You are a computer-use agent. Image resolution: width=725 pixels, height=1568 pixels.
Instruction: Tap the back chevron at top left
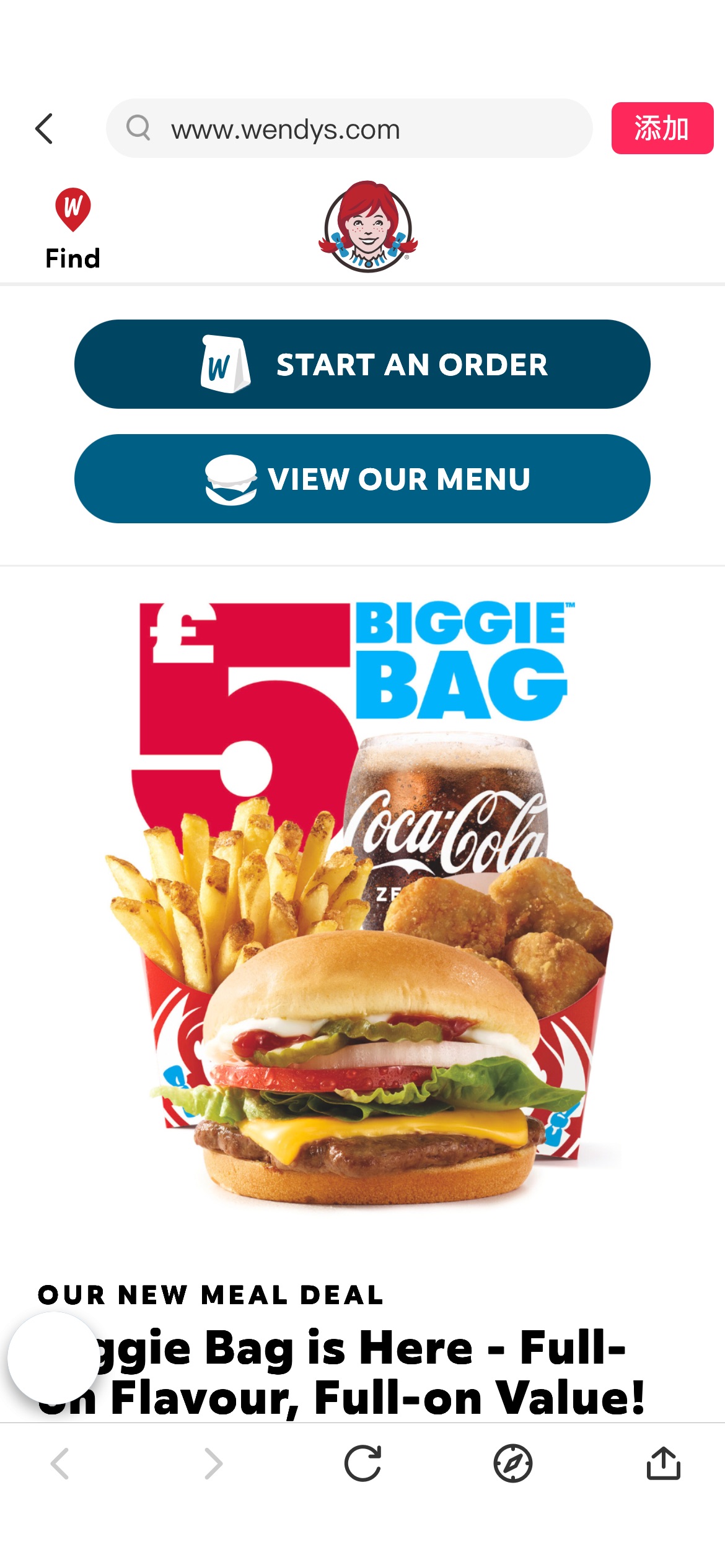click(43, 129)
